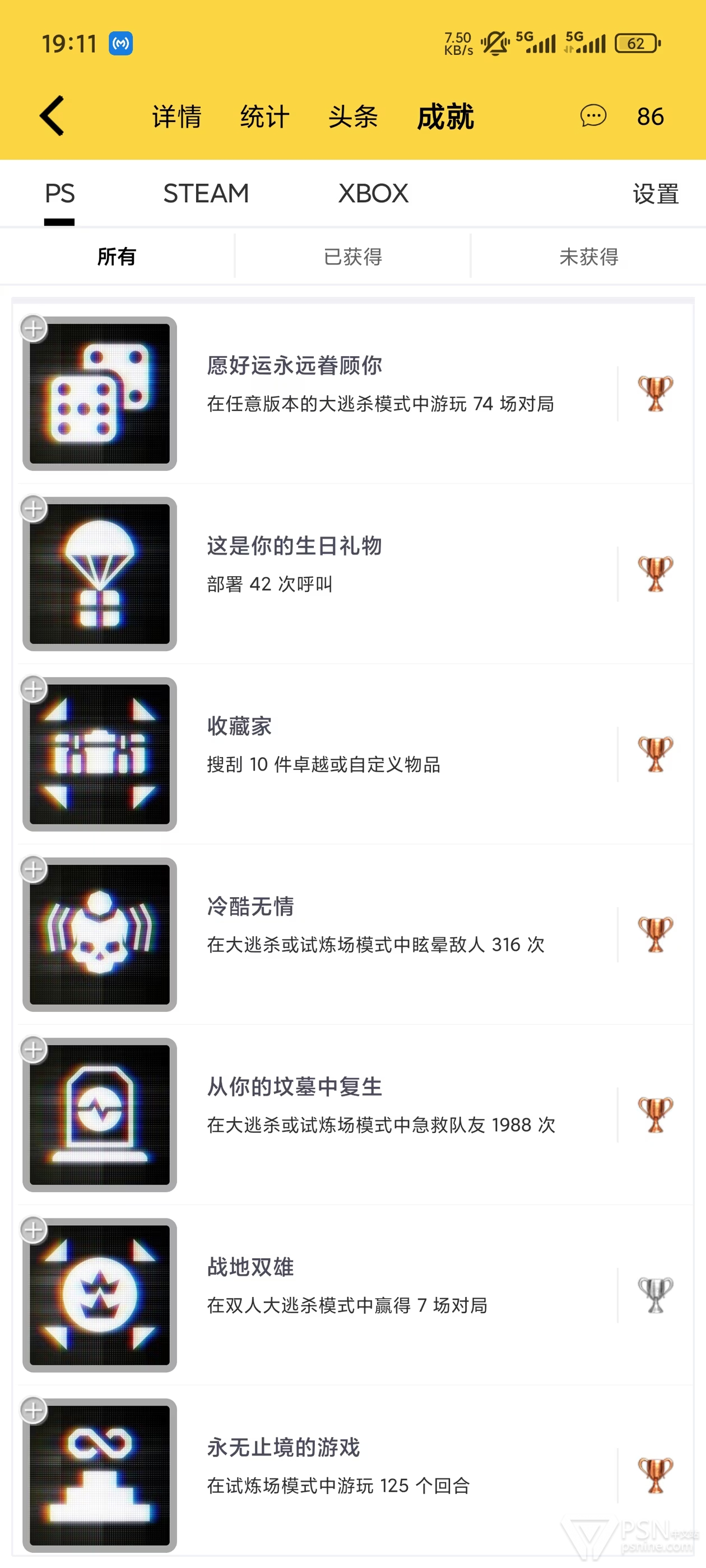
Task: Tap the plus icon on 战地双雄
Action: click(34, 1230)
